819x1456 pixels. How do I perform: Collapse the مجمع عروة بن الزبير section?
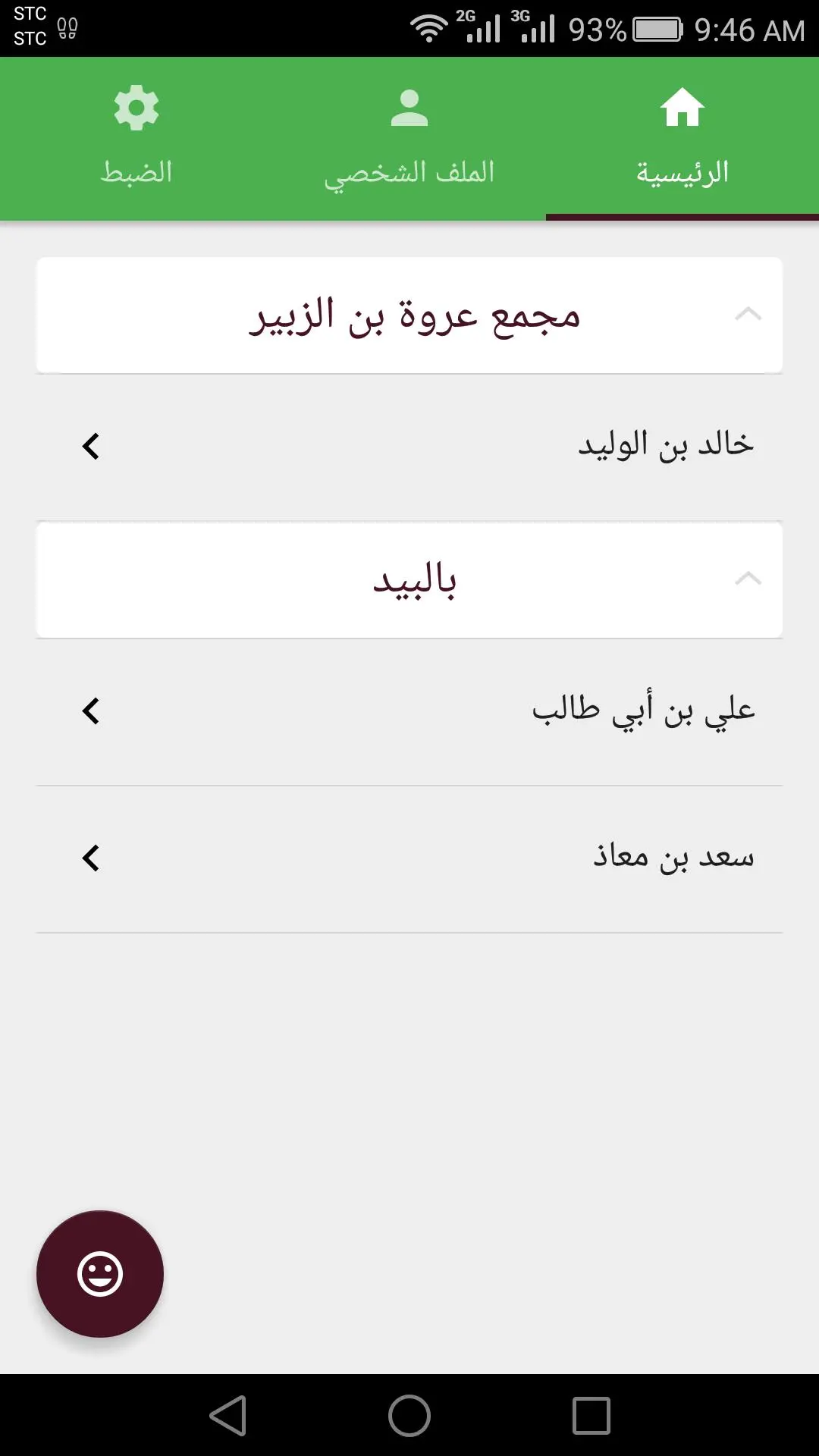coord(409,315)
